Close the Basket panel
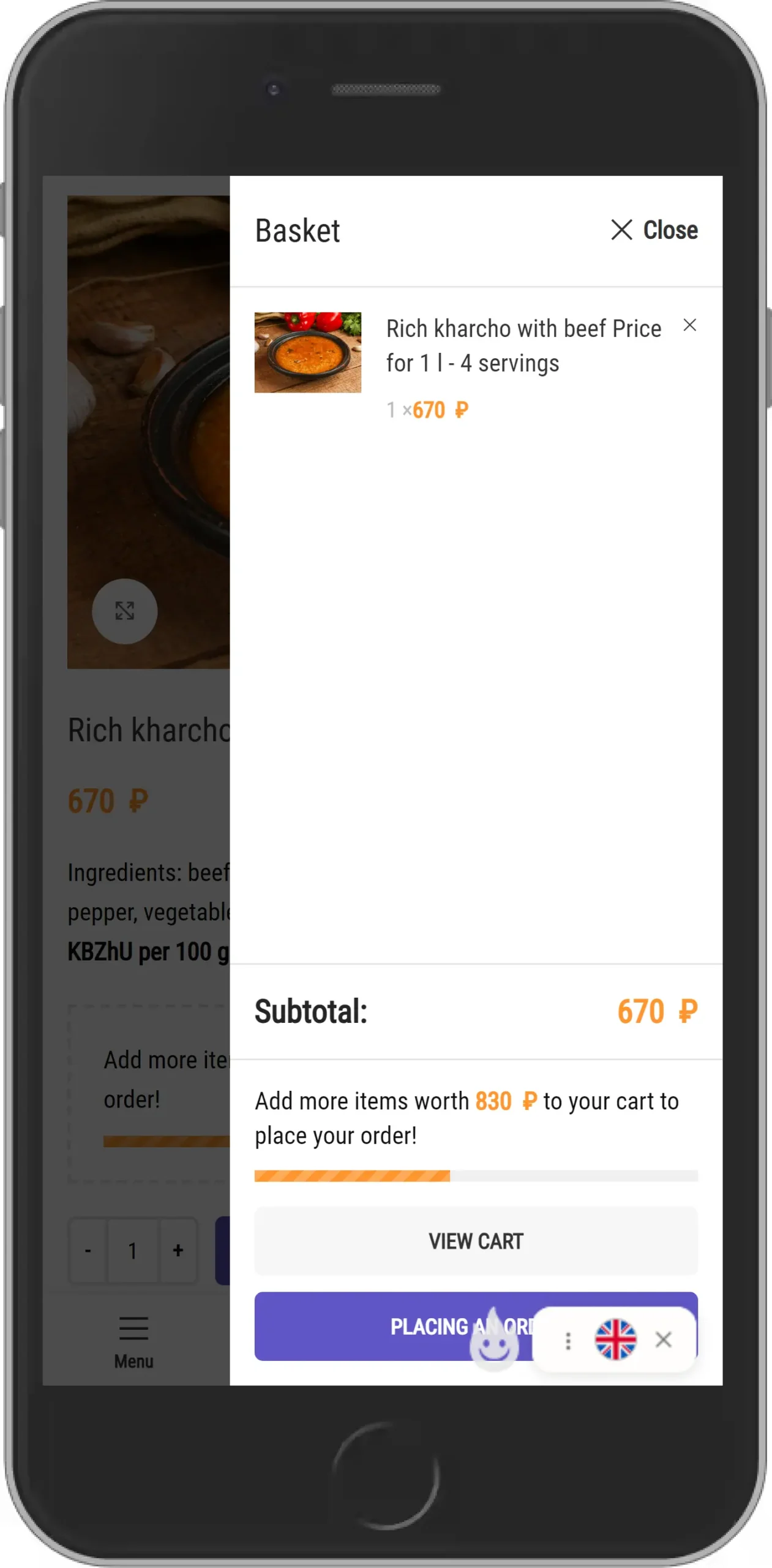 pyautogui.click(x=654, y=230)
